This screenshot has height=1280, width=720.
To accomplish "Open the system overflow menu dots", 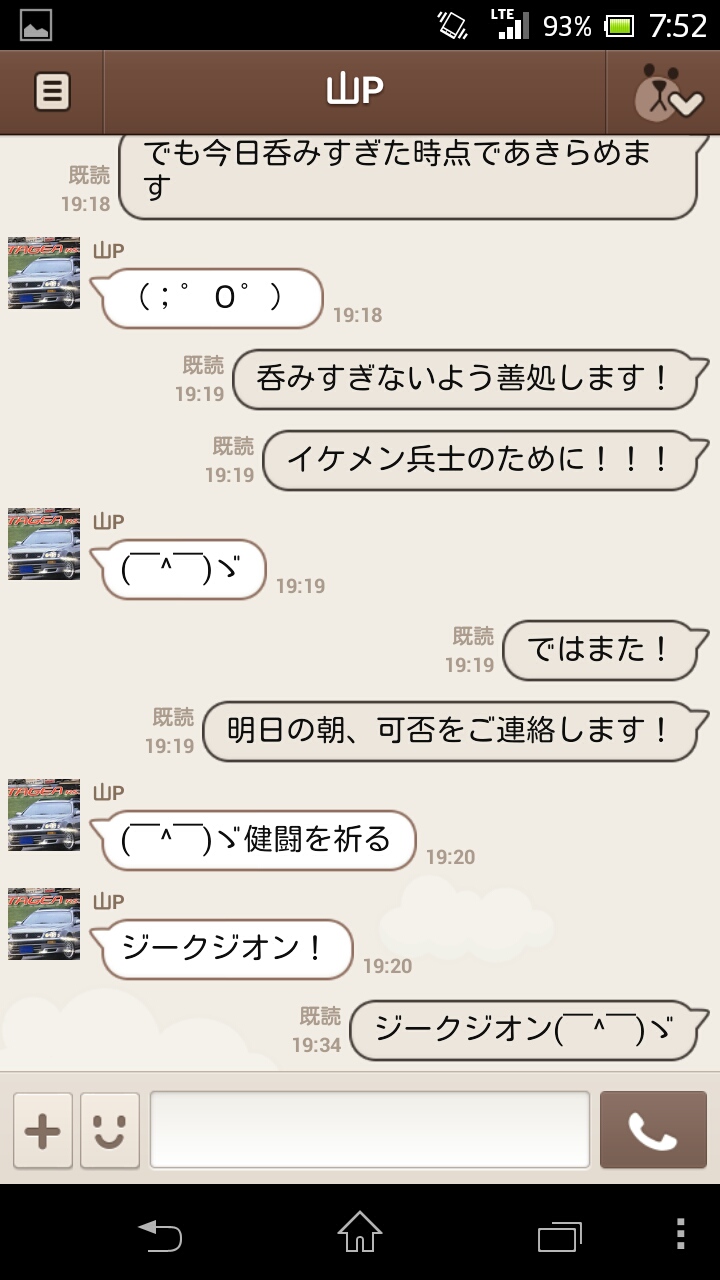I will click(x=681, y=1234).
